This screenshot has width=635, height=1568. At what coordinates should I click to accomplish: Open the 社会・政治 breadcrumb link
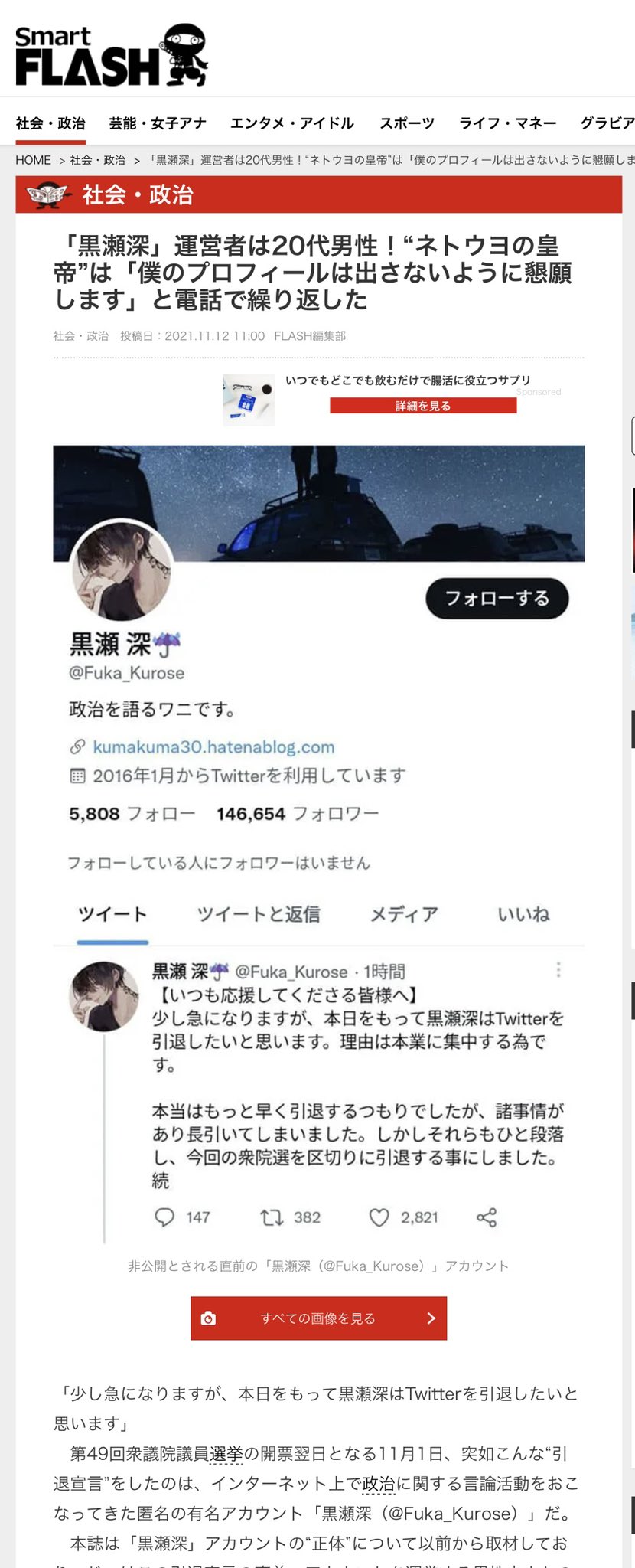(97, 160)
